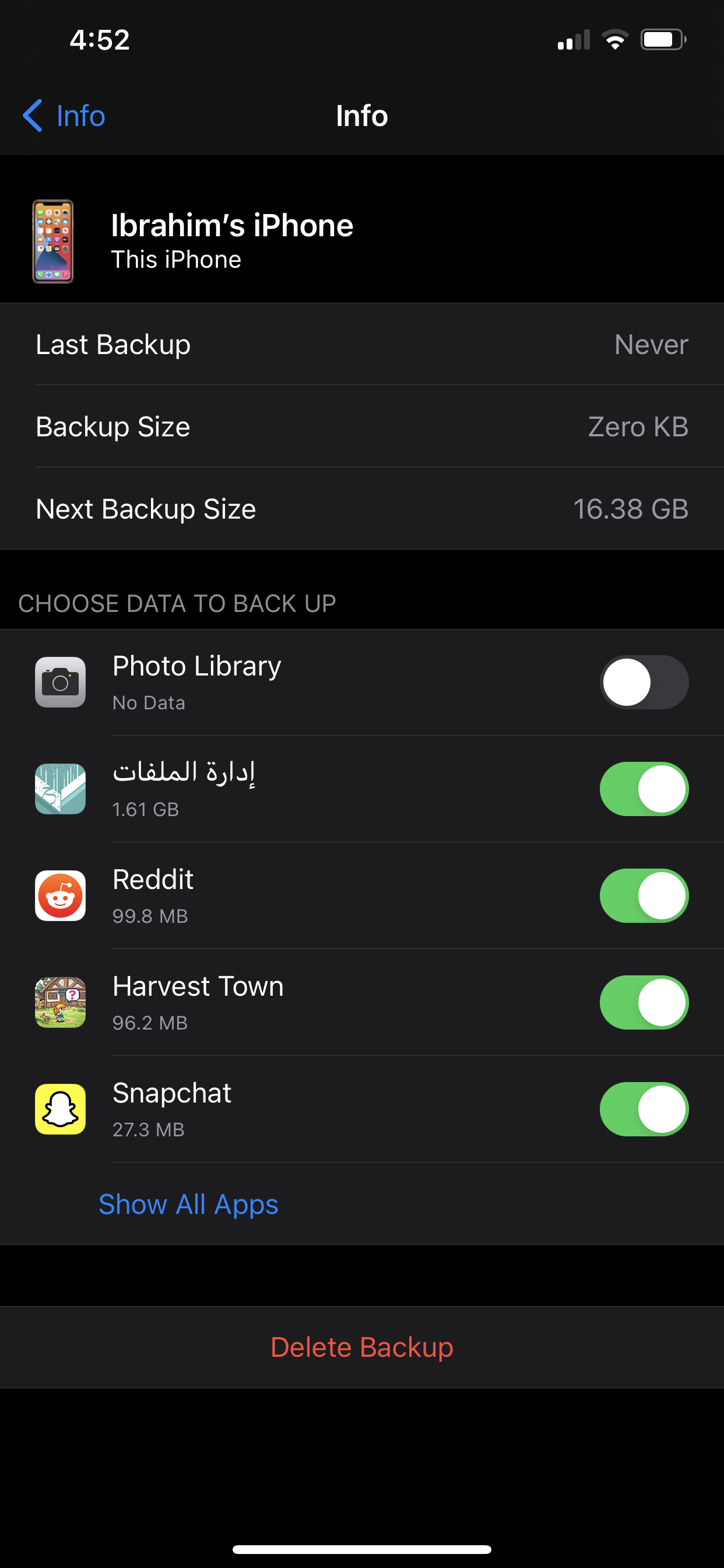Turn off backup for إدارة الملفات

644,789
